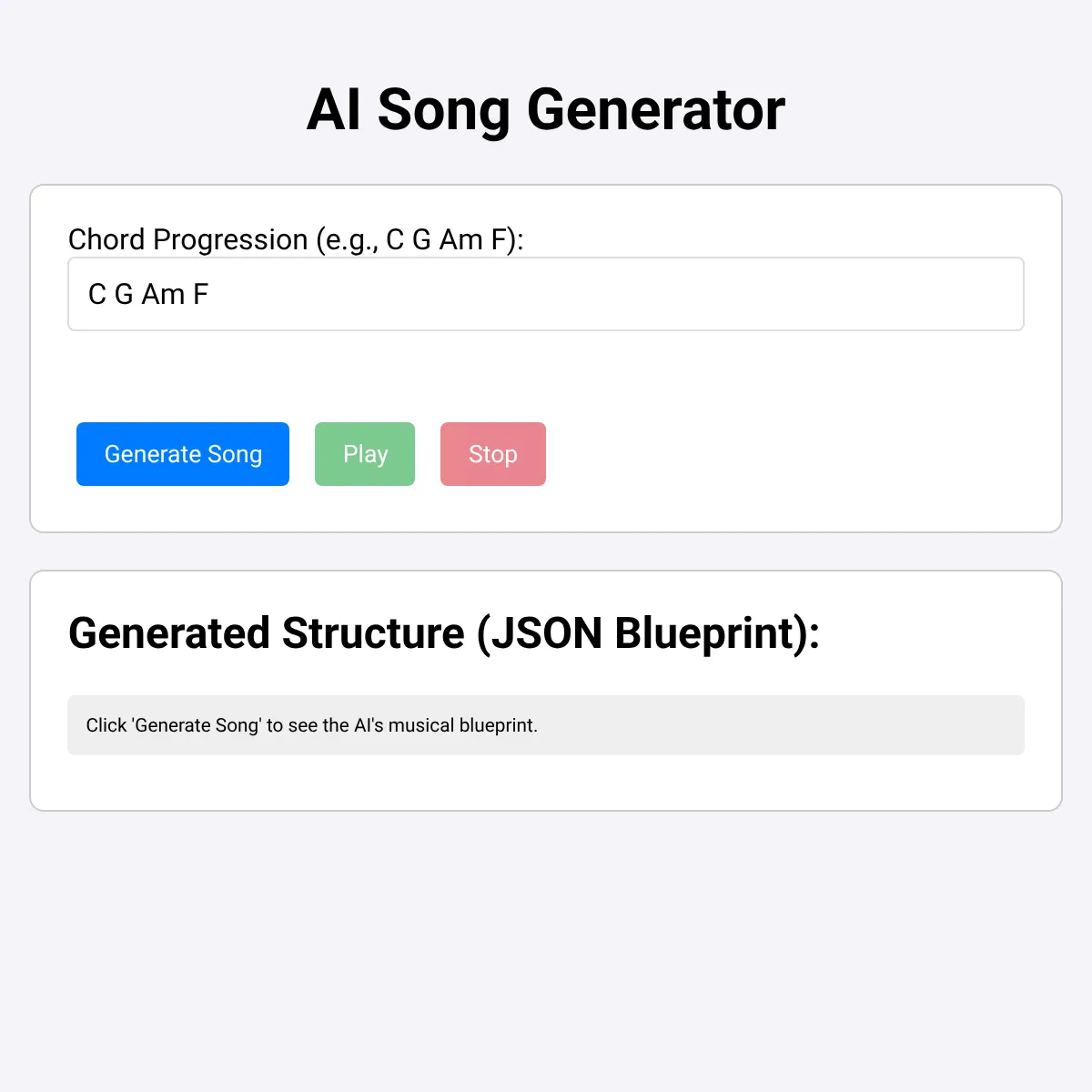Tap the red Stop button
1092x1092 pixels.
(493, 454)
